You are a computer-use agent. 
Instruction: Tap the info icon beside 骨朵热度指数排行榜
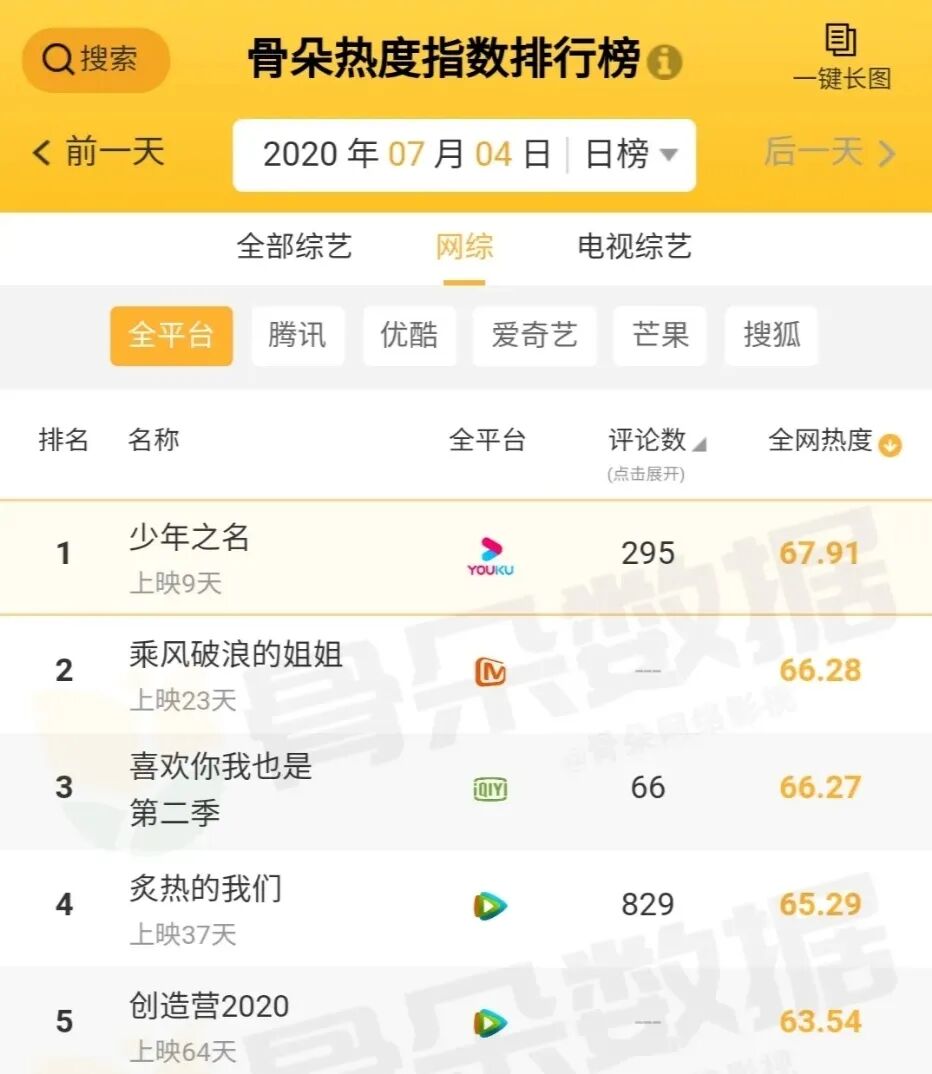pyautogui.click(x=664, y=62)
